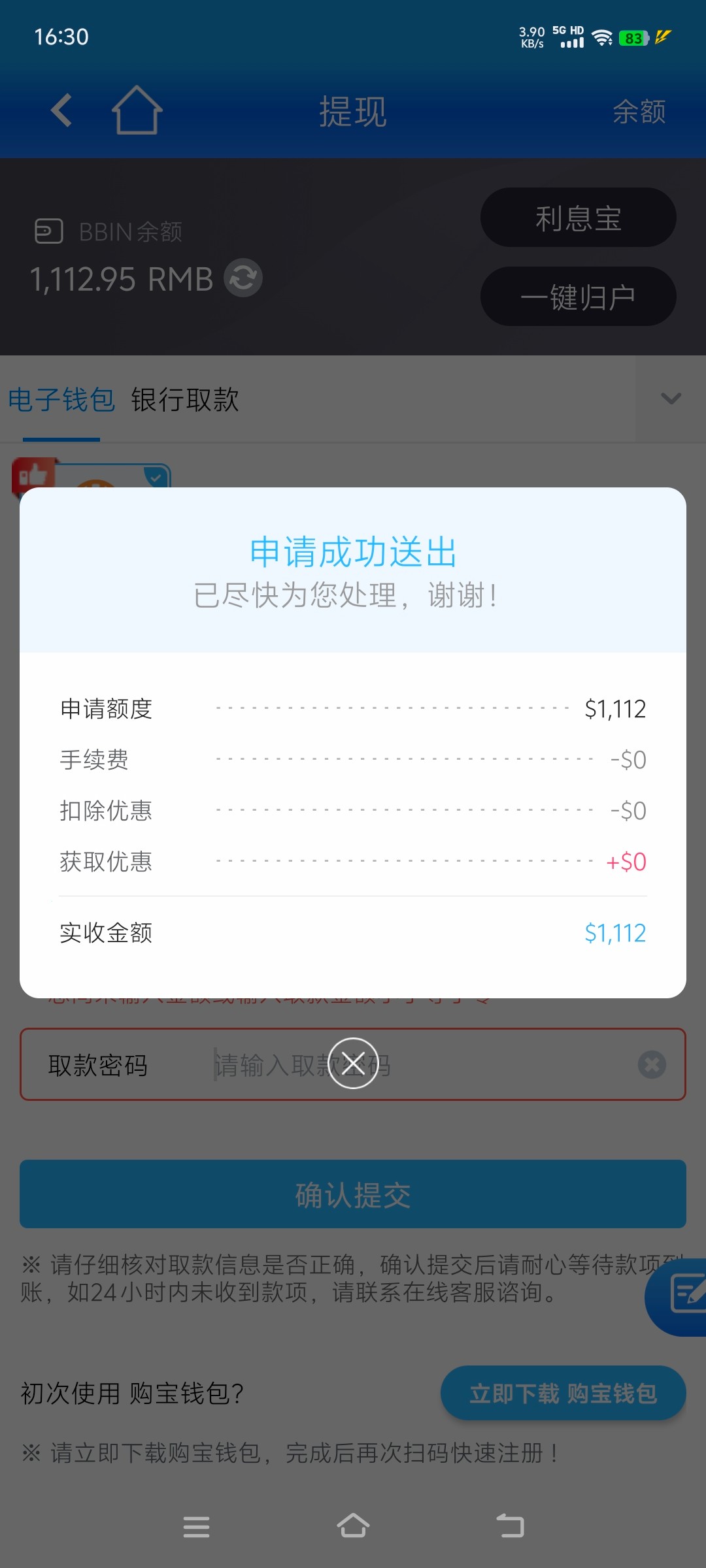Viewport: 706px width, 1568px height.
Task: Open 余额 in the top bar
Action: [639, 112]
